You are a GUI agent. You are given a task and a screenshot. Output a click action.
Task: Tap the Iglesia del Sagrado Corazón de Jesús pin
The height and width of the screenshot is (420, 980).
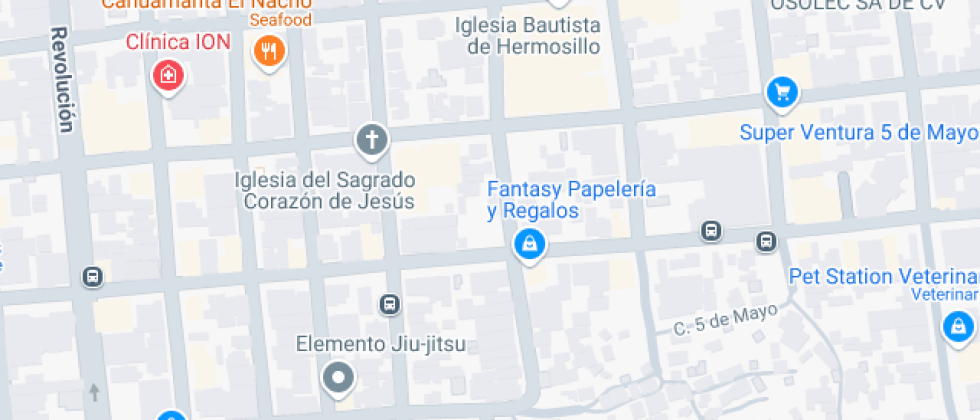point(371,141)
